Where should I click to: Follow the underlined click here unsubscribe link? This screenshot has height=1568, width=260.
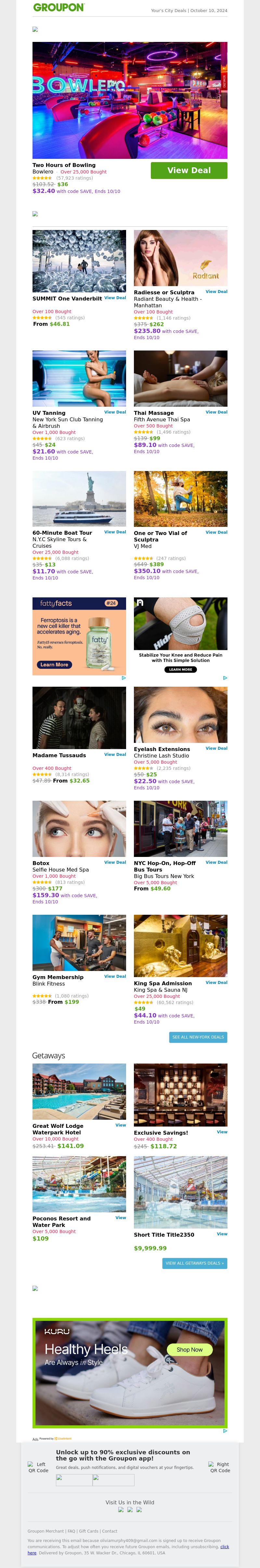pos(225,1546)
